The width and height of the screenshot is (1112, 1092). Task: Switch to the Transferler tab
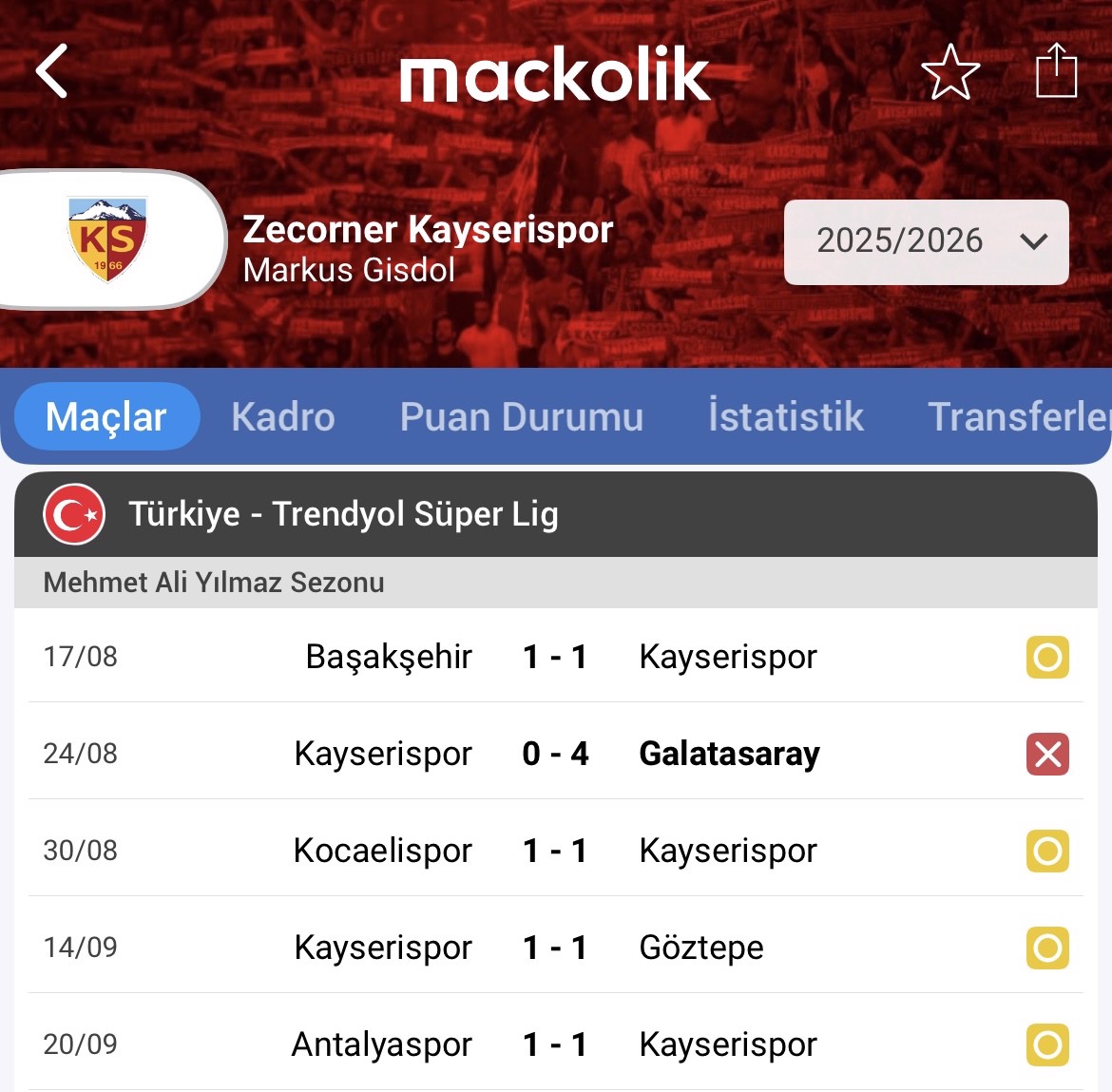click(x=1017, y=417)
